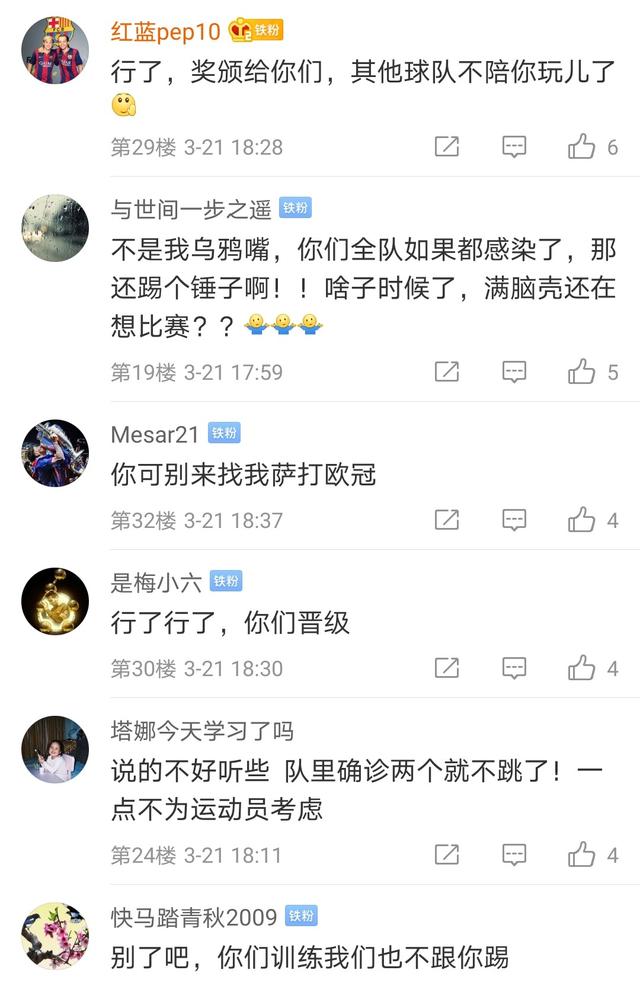This screenshot has width=640, height=986.
Task: Like the comment by 红蓝pep10
Action: (x=582, y=147)
